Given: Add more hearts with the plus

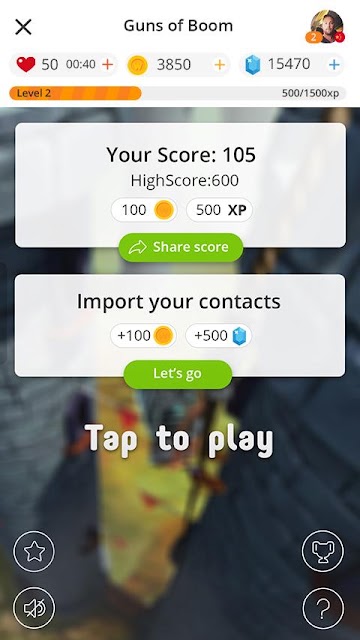Looking at the screenshot, I should (107, 64).
